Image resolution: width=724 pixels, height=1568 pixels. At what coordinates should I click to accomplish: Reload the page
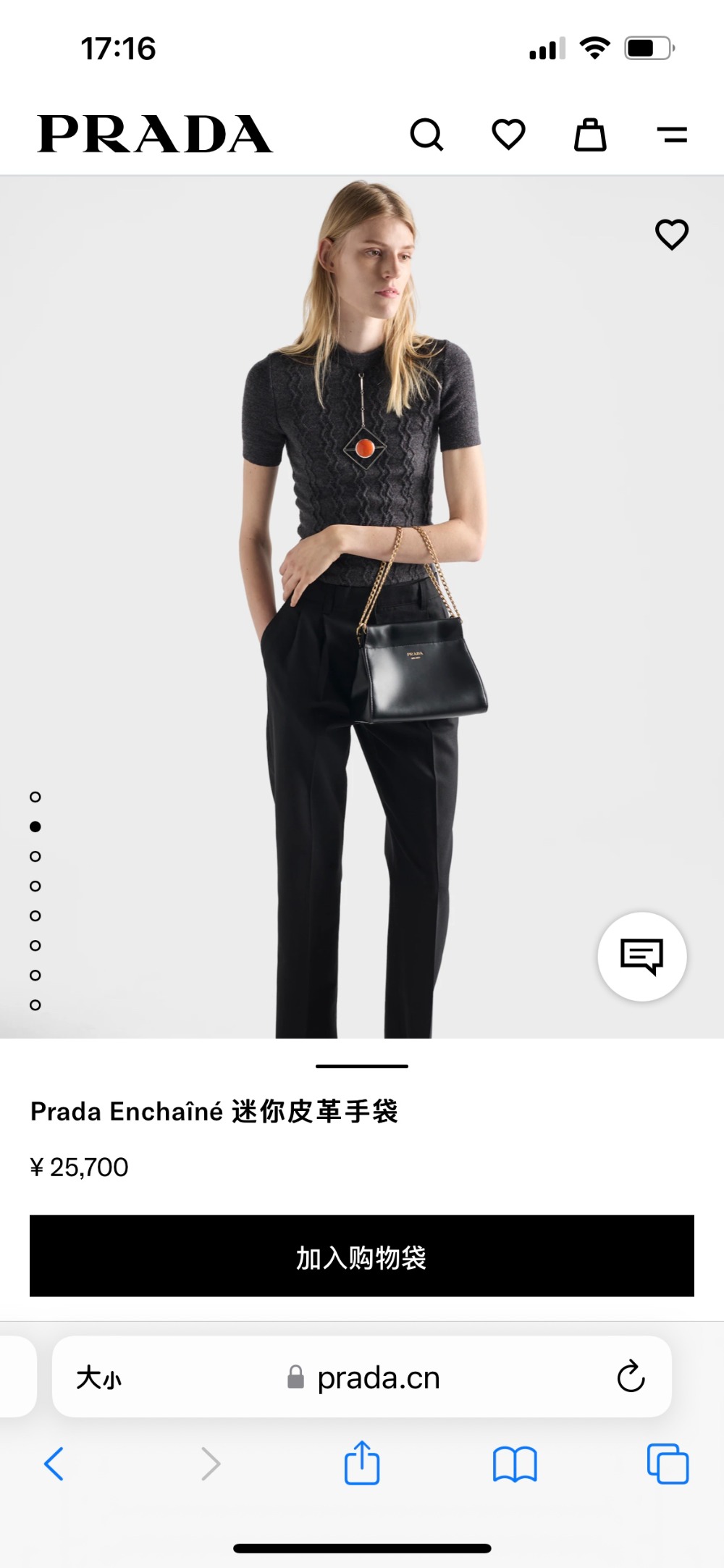[x=630, y=1377]
